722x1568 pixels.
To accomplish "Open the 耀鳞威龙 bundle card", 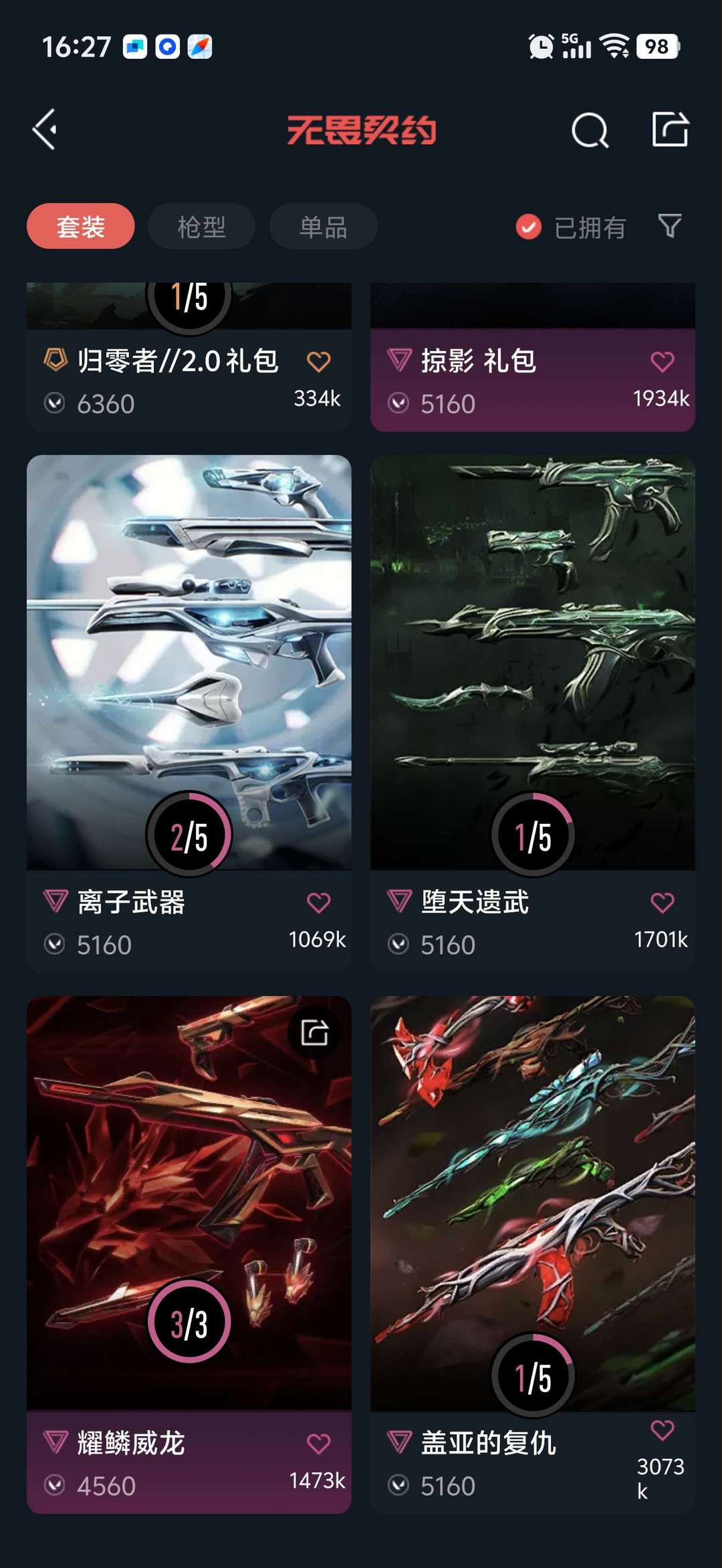I will [x=189, y=1254].
